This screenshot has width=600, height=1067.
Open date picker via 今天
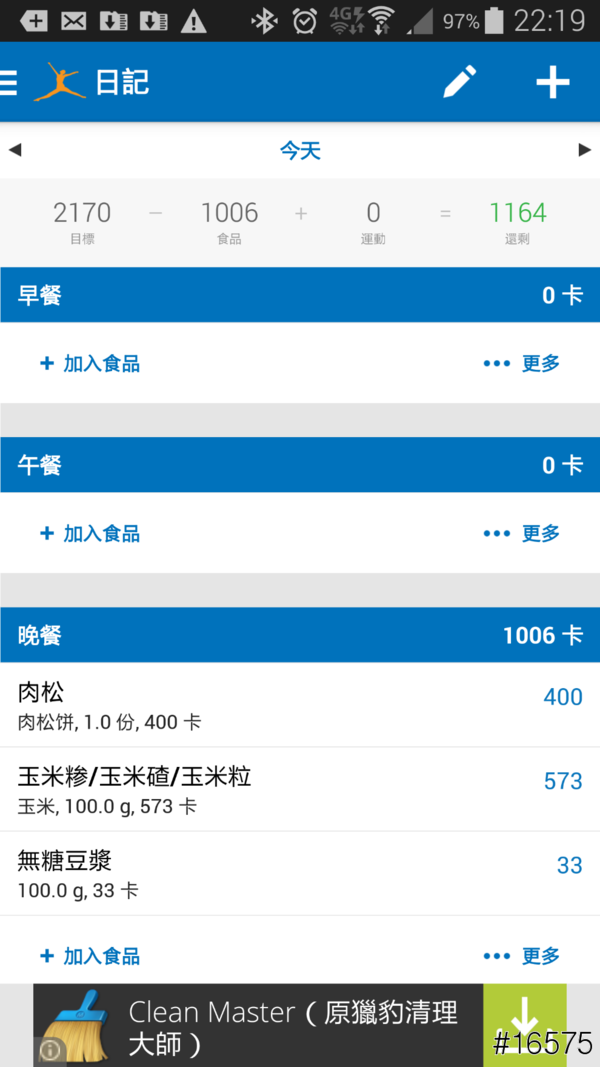(x=300, y=151)
